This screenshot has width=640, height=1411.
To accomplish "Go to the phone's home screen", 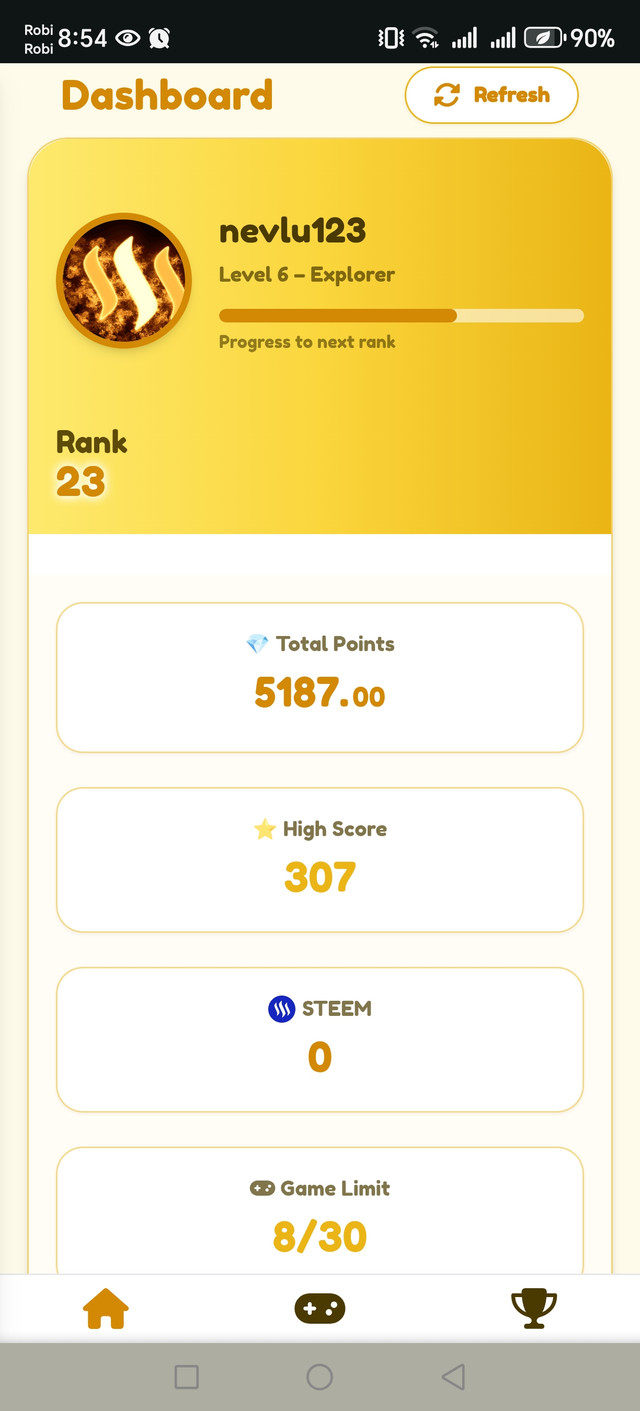I will (x=319, y=1377).
